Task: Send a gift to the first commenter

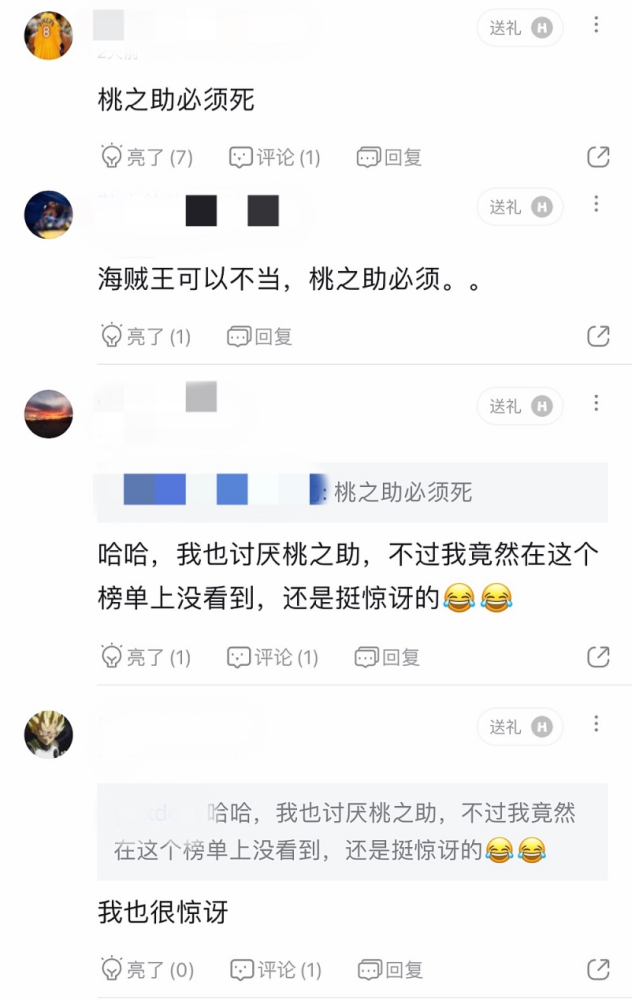Action: pos(520,28)
